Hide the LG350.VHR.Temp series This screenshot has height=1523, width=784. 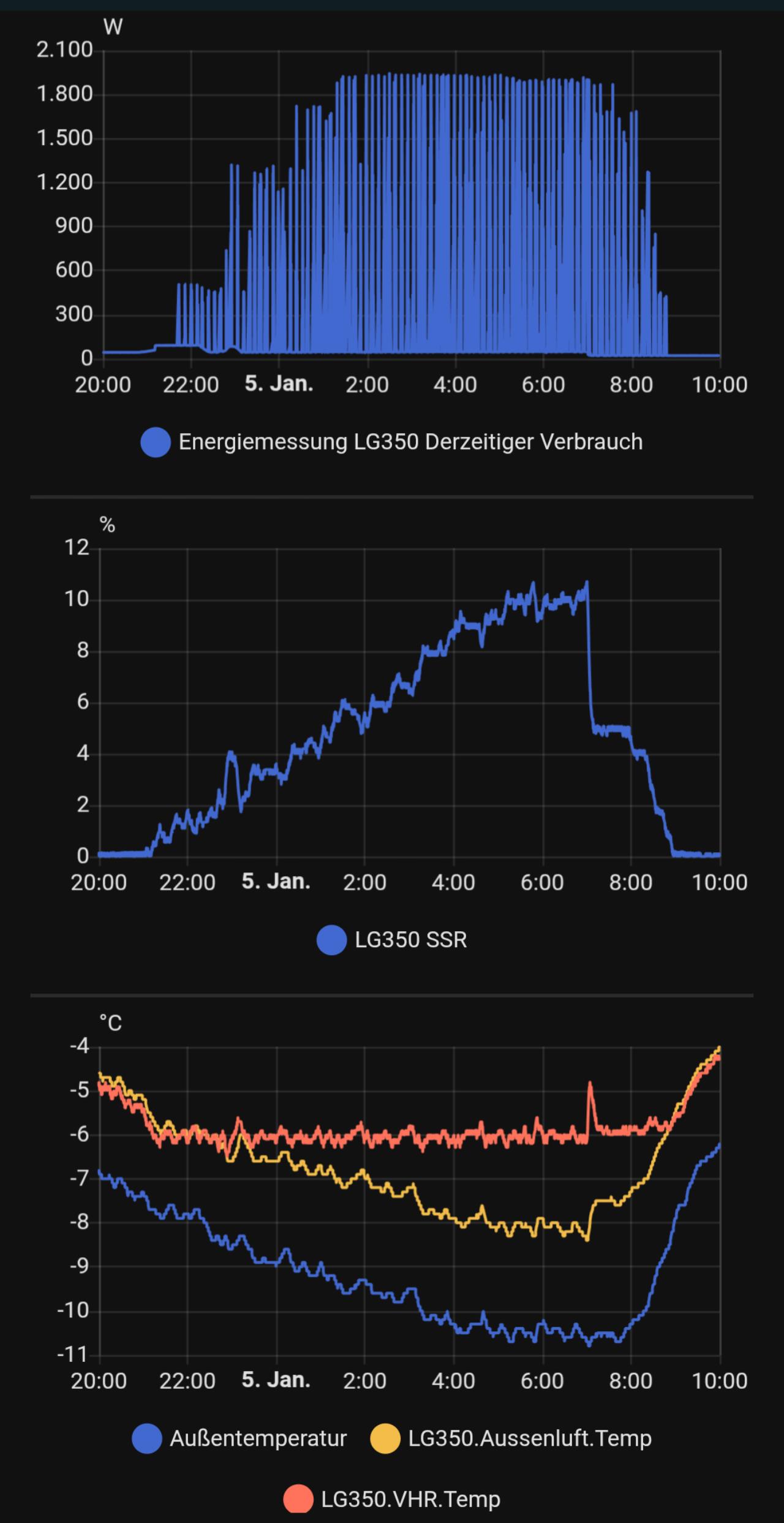point(392,1500)
